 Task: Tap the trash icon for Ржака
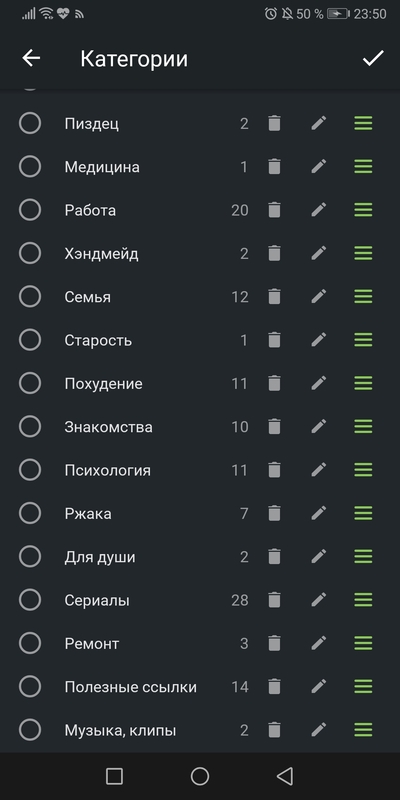[274, 513]
